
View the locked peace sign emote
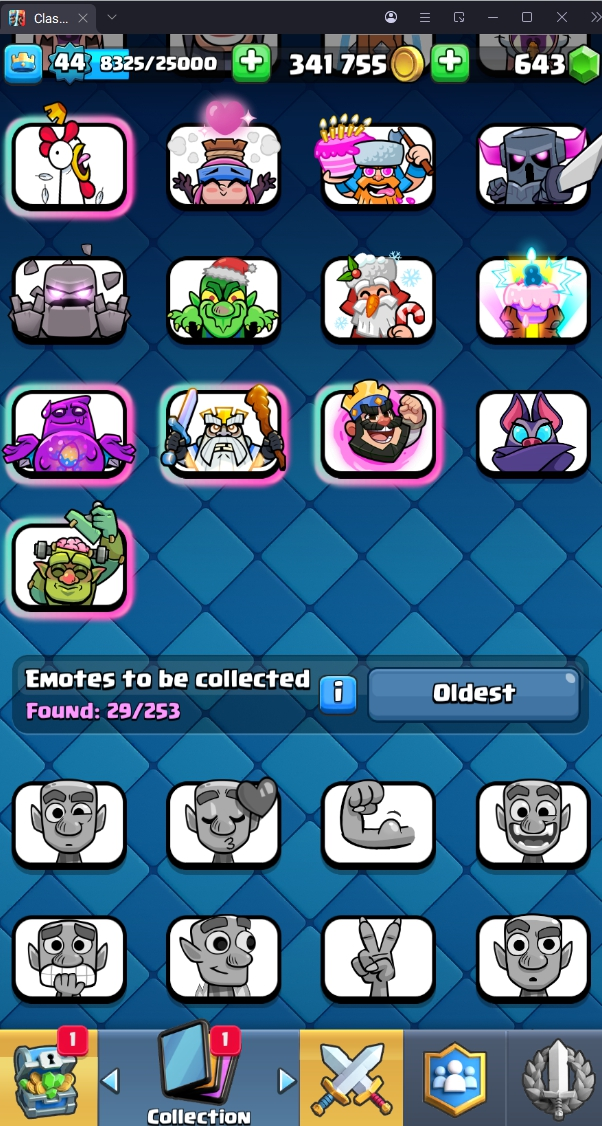click(x=378, y=957)
